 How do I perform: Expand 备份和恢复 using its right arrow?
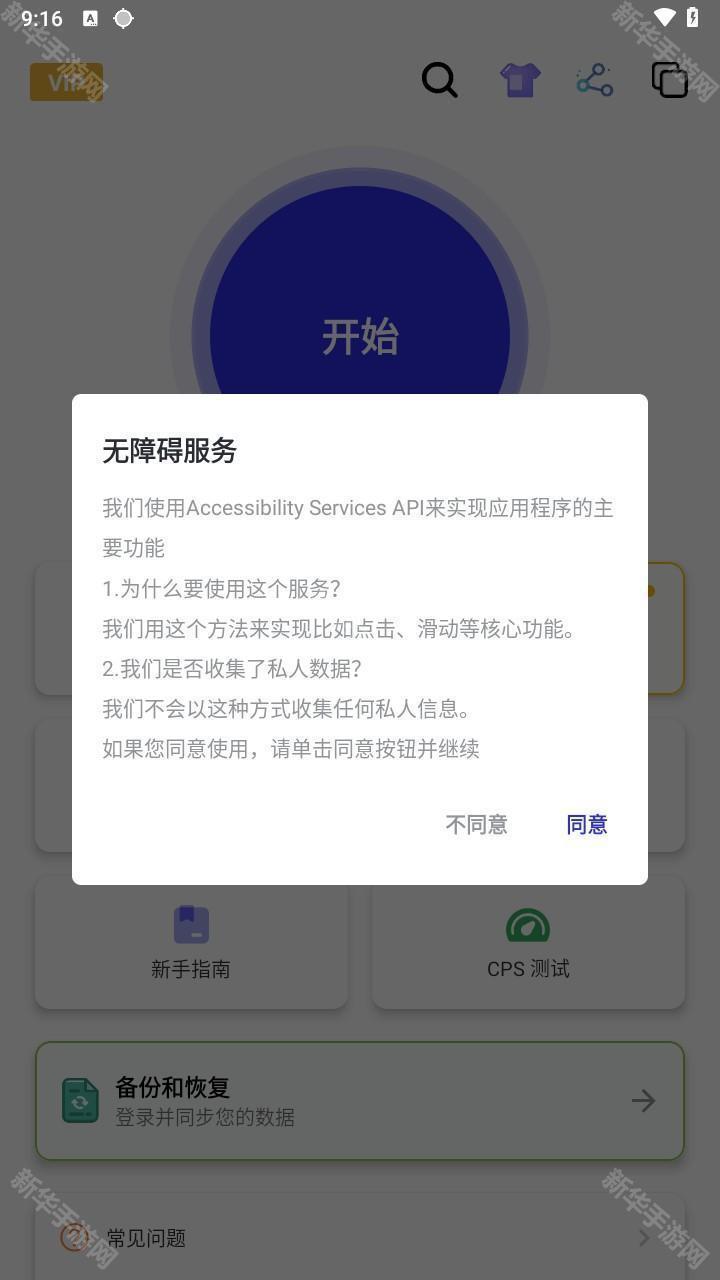[642, 1100]
